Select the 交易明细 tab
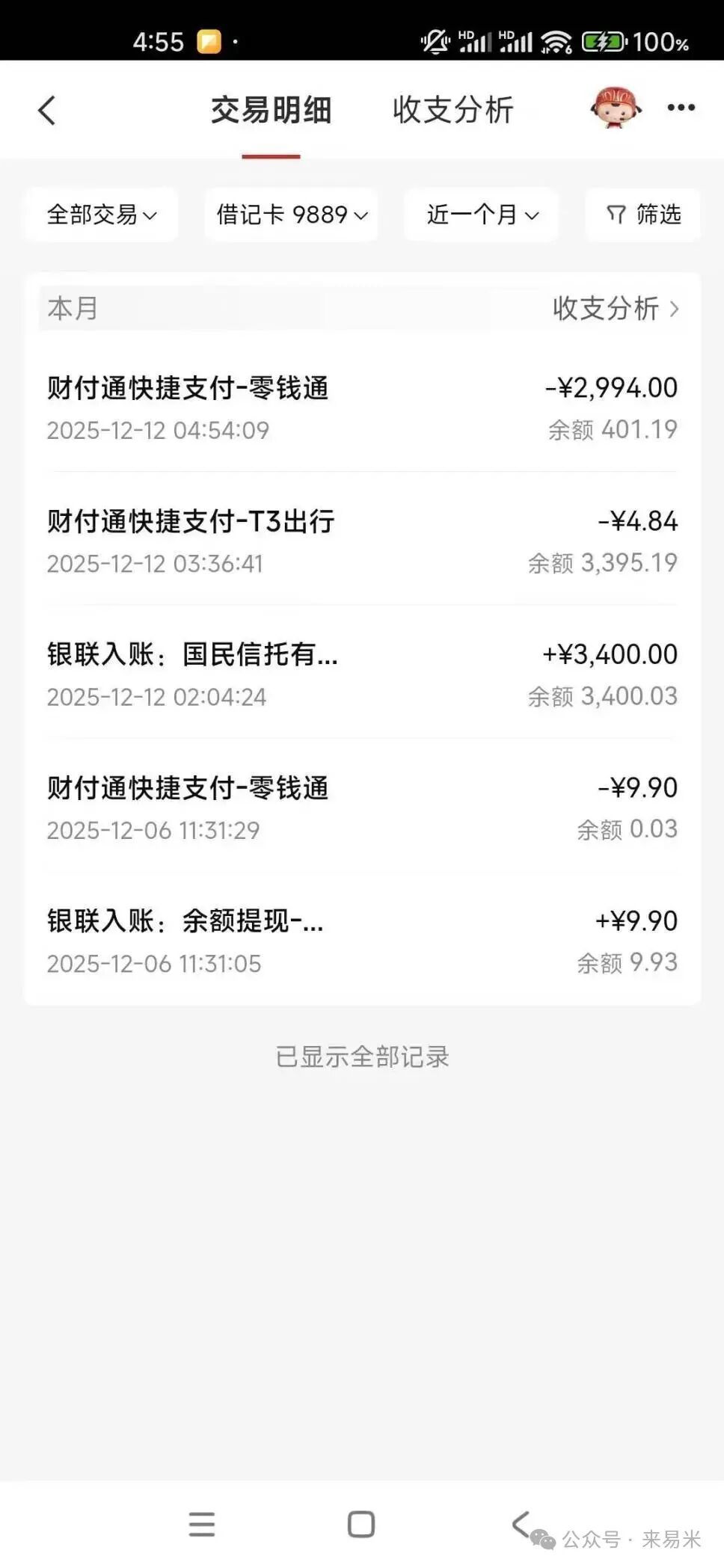The width and height of the screenshot is (724, 1568). click(271, 110)
